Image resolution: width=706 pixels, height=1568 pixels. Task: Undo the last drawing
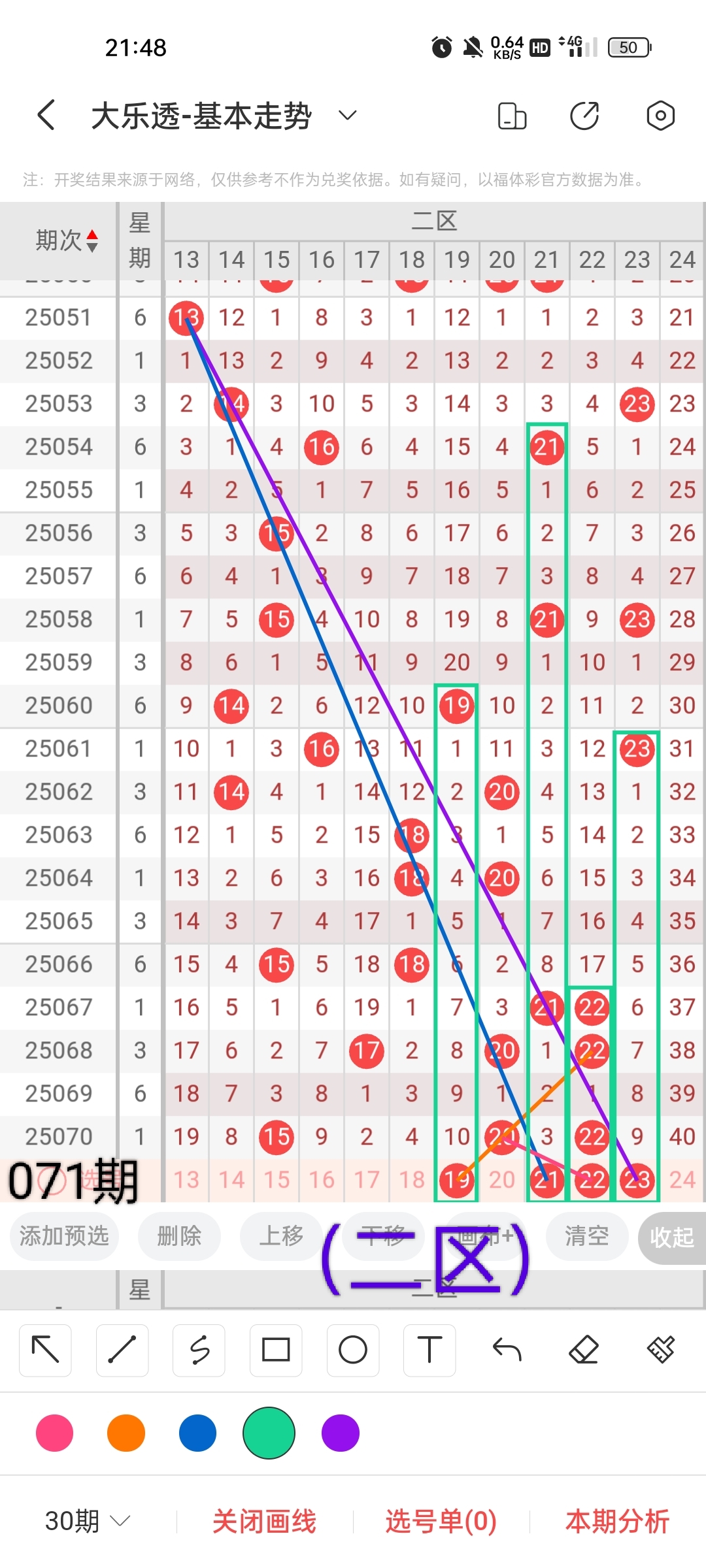coord(507,1350)
